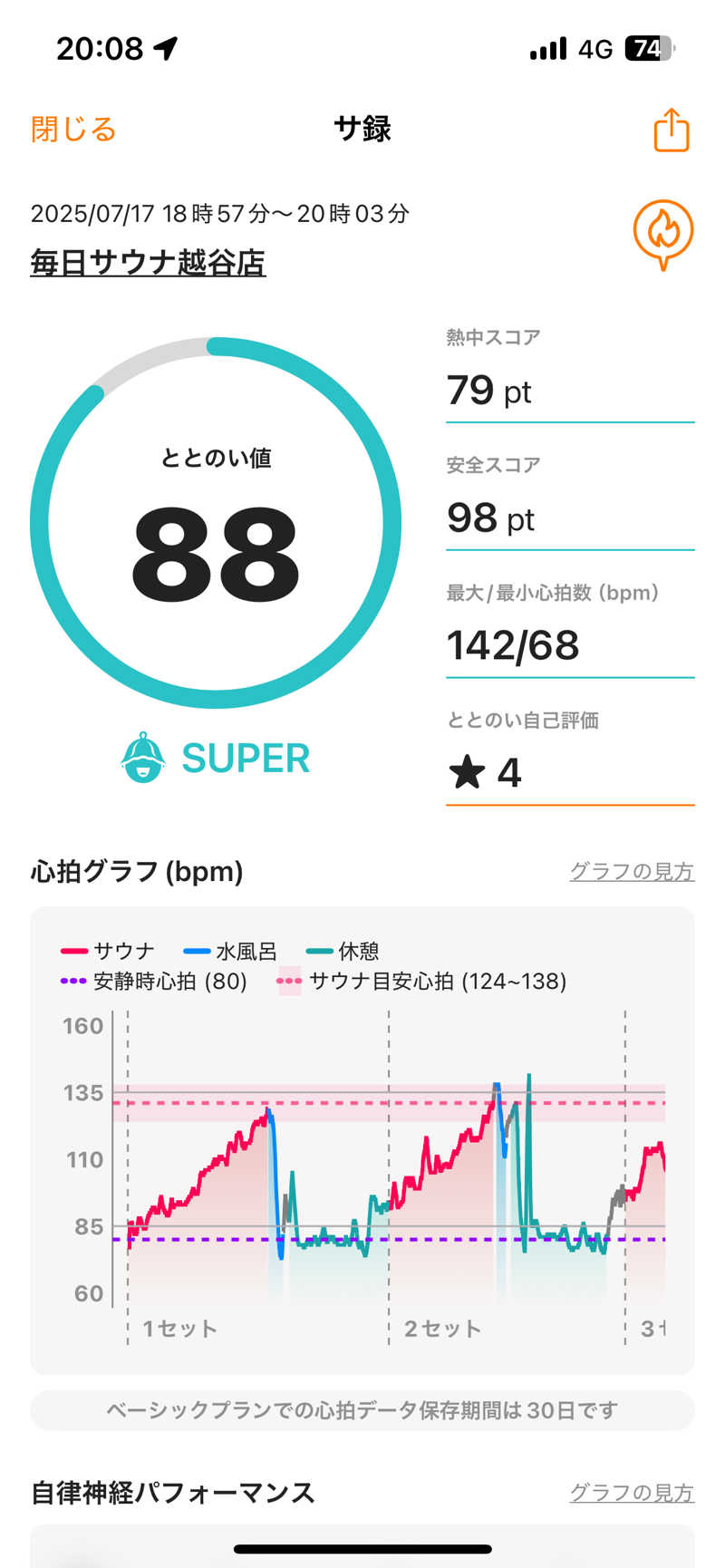725x1568 pixels.
Task: Open the 毎日サウナ越谷店 facility link
Action: (148, 263)
